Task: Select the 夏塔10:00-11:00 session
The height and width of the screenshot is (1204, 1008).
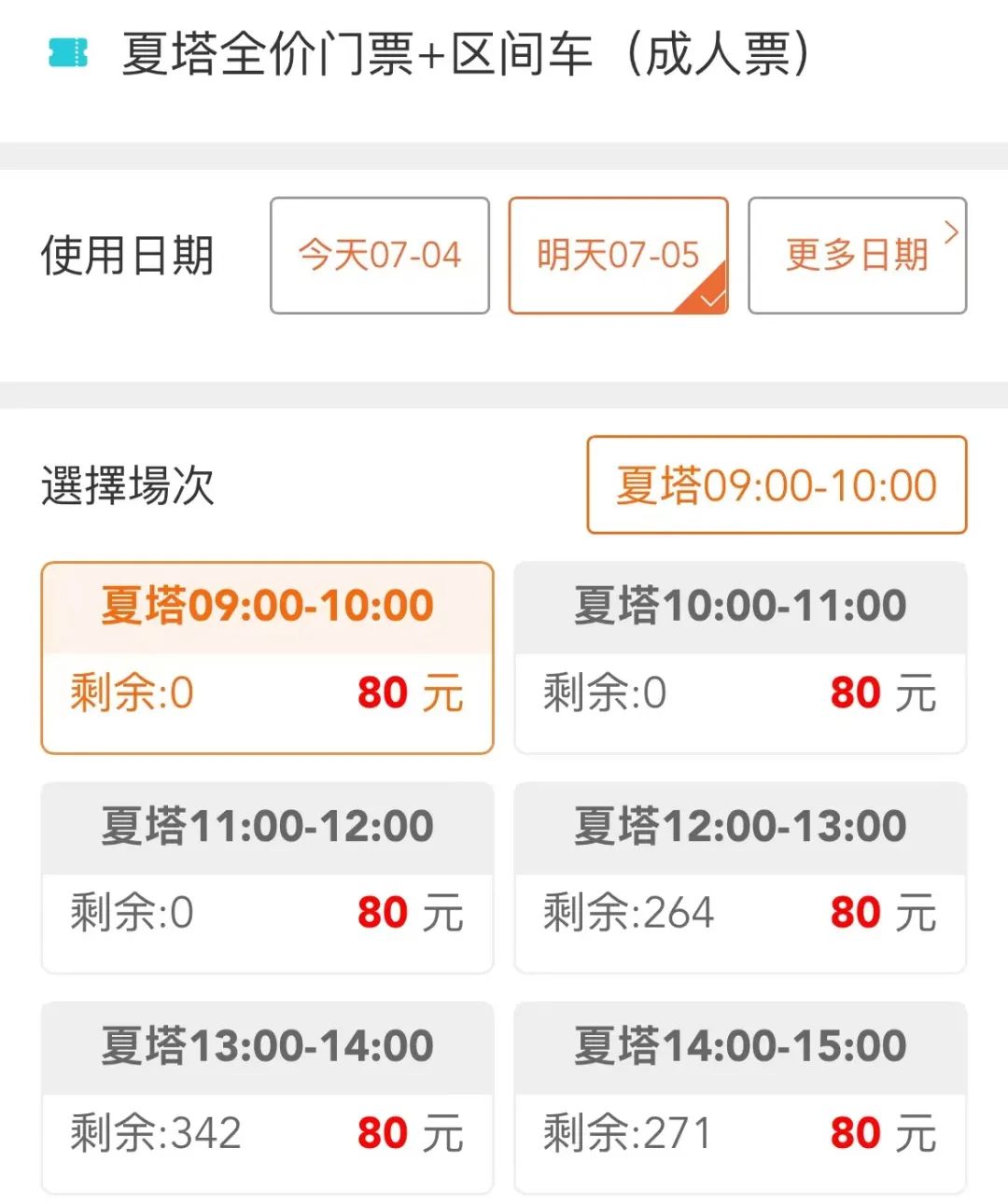Action: pyautogui.click(x=740, y=653)
